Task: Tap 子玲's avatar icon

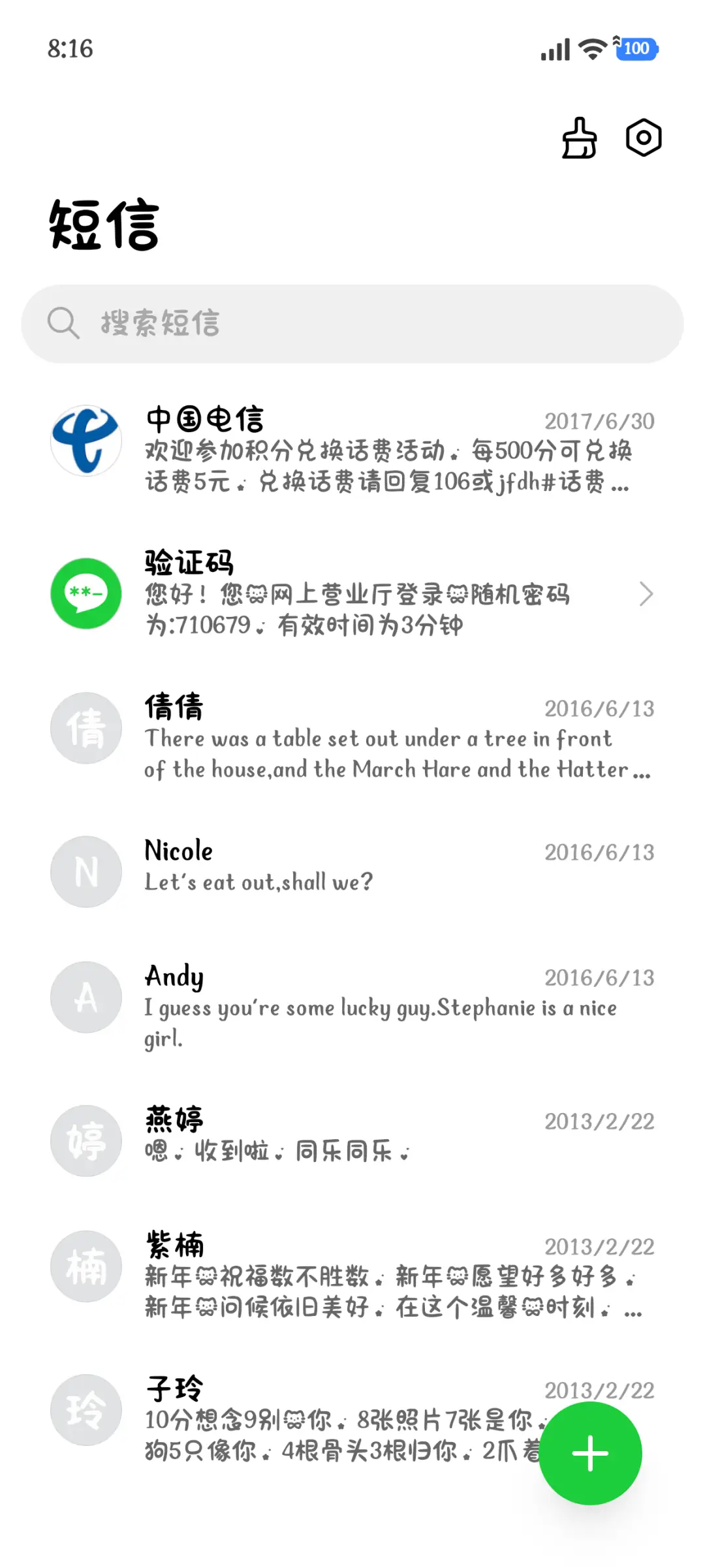Action: (x=86, y=1411)
